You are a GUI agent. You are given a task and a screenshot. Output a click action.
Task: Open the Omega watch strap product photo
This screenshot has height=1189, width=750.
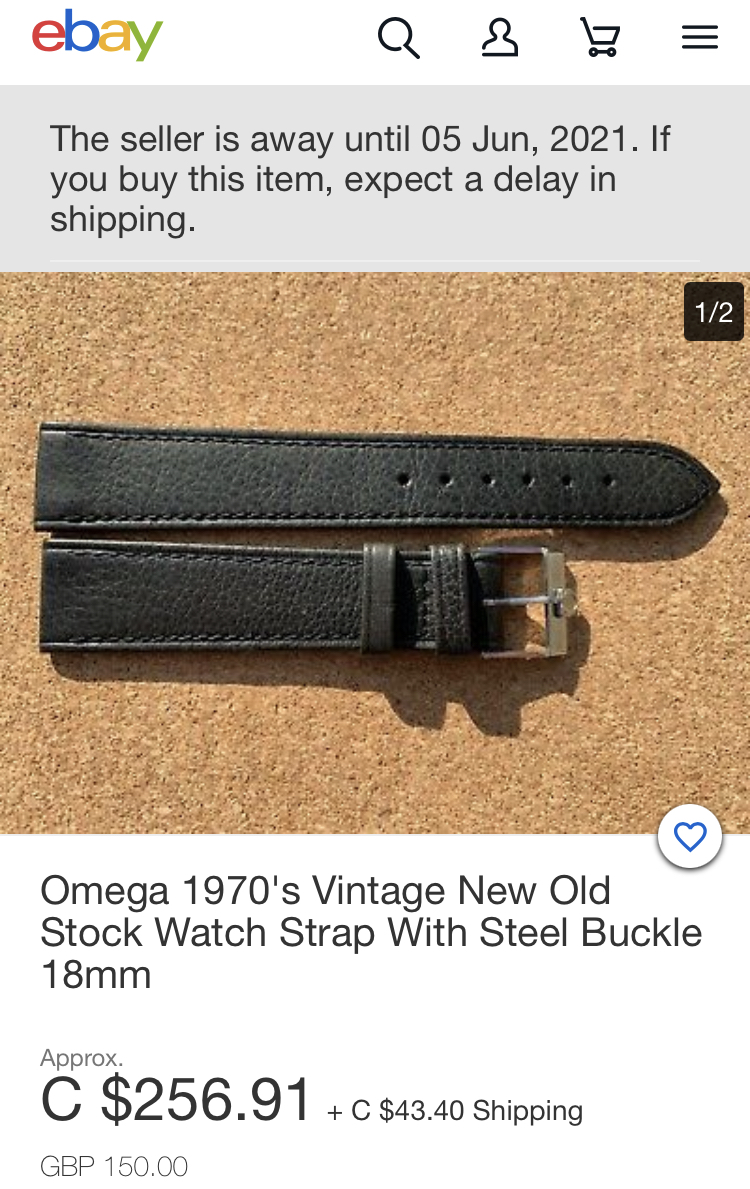[x=375, y=552]
